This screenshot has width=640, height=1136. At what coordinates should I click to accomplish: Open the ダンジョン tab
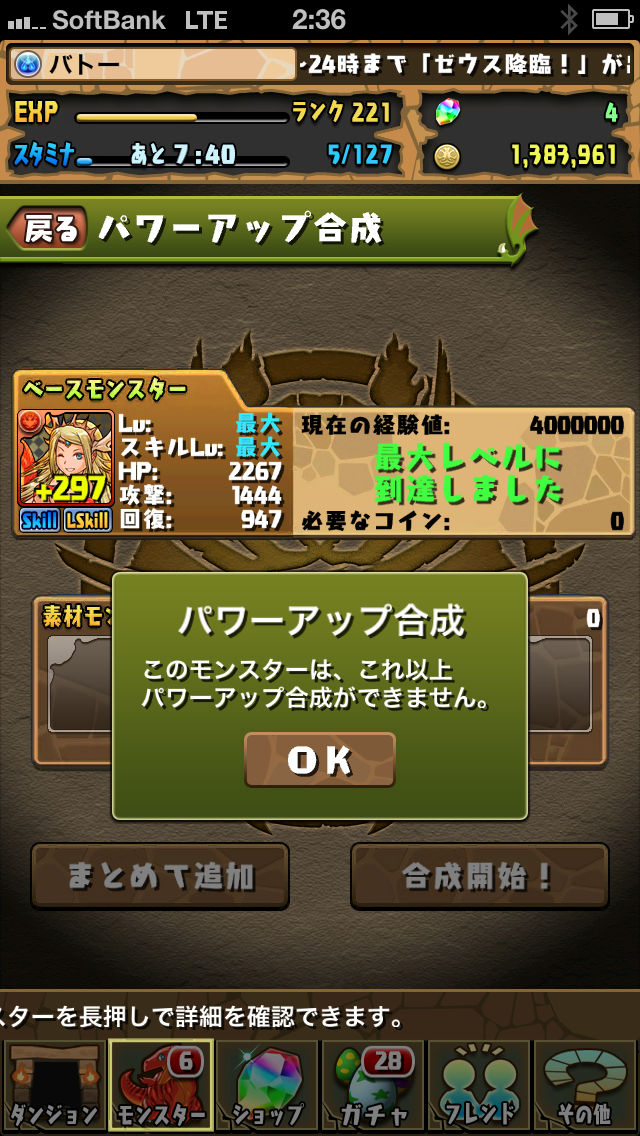[53, 1087]
